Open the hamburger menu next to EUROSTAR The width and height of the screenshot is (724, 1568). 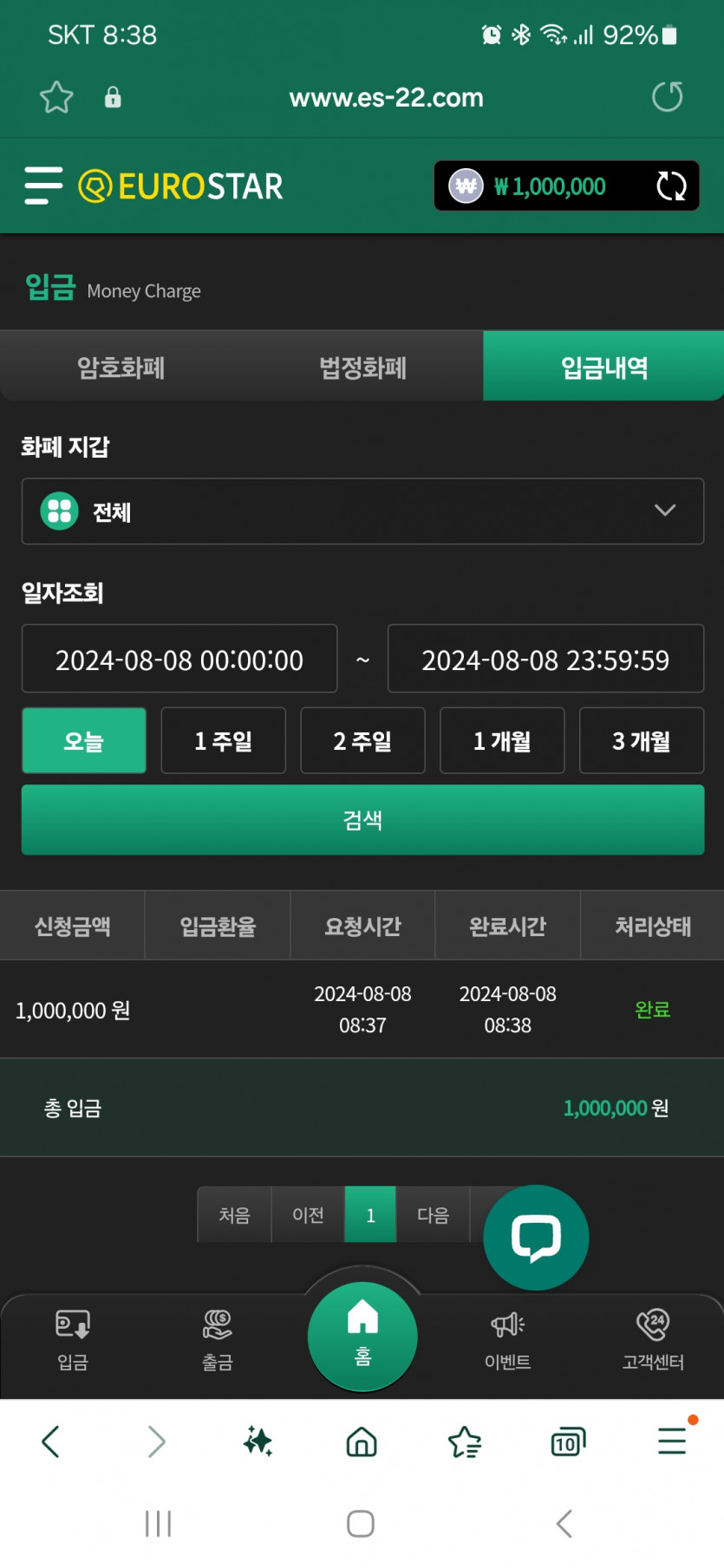point(43,185)
